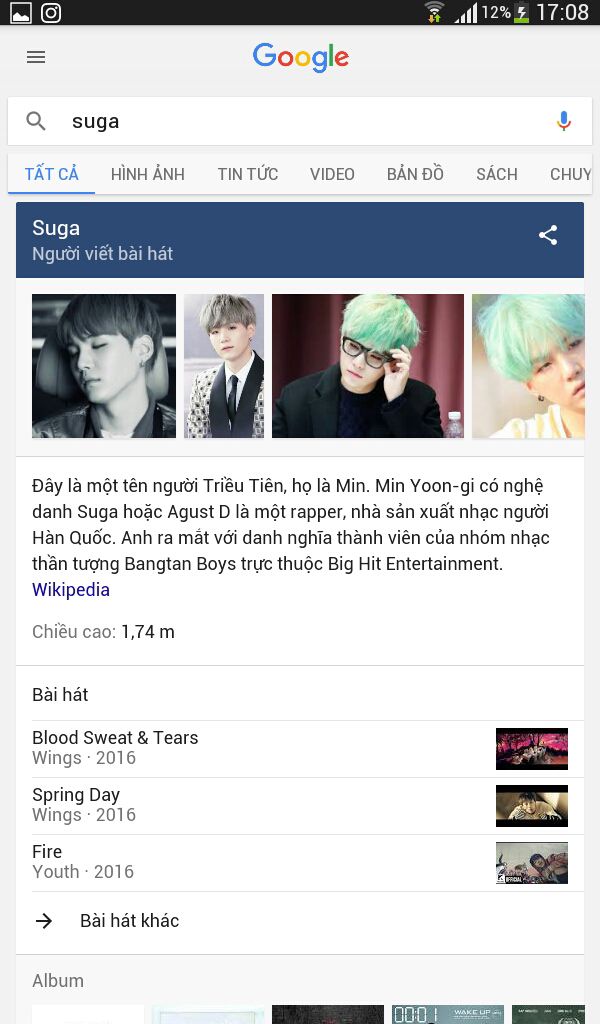Open the photo of Suga in a suit and tie
This screenshot has width=600, height=1024.
tap(224, 366)
